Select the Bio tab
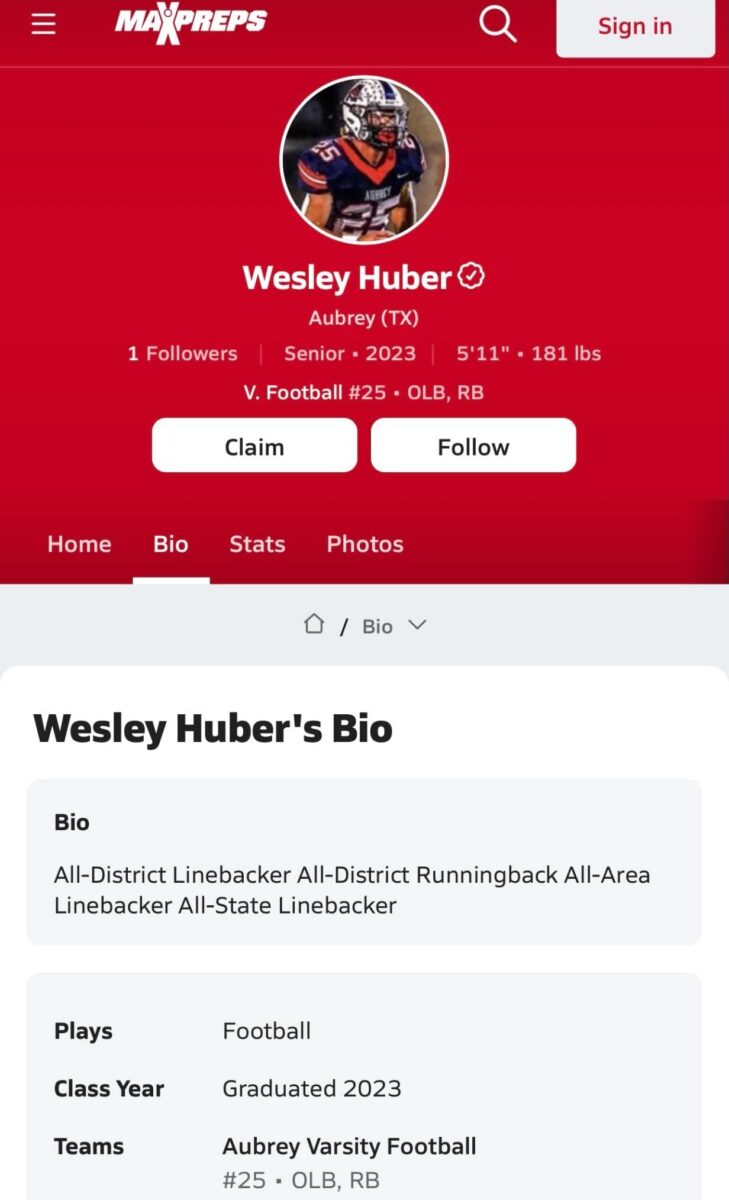The width and height of the screenshot is (729, 1200). pyautogui.click(x=171, y=544)
